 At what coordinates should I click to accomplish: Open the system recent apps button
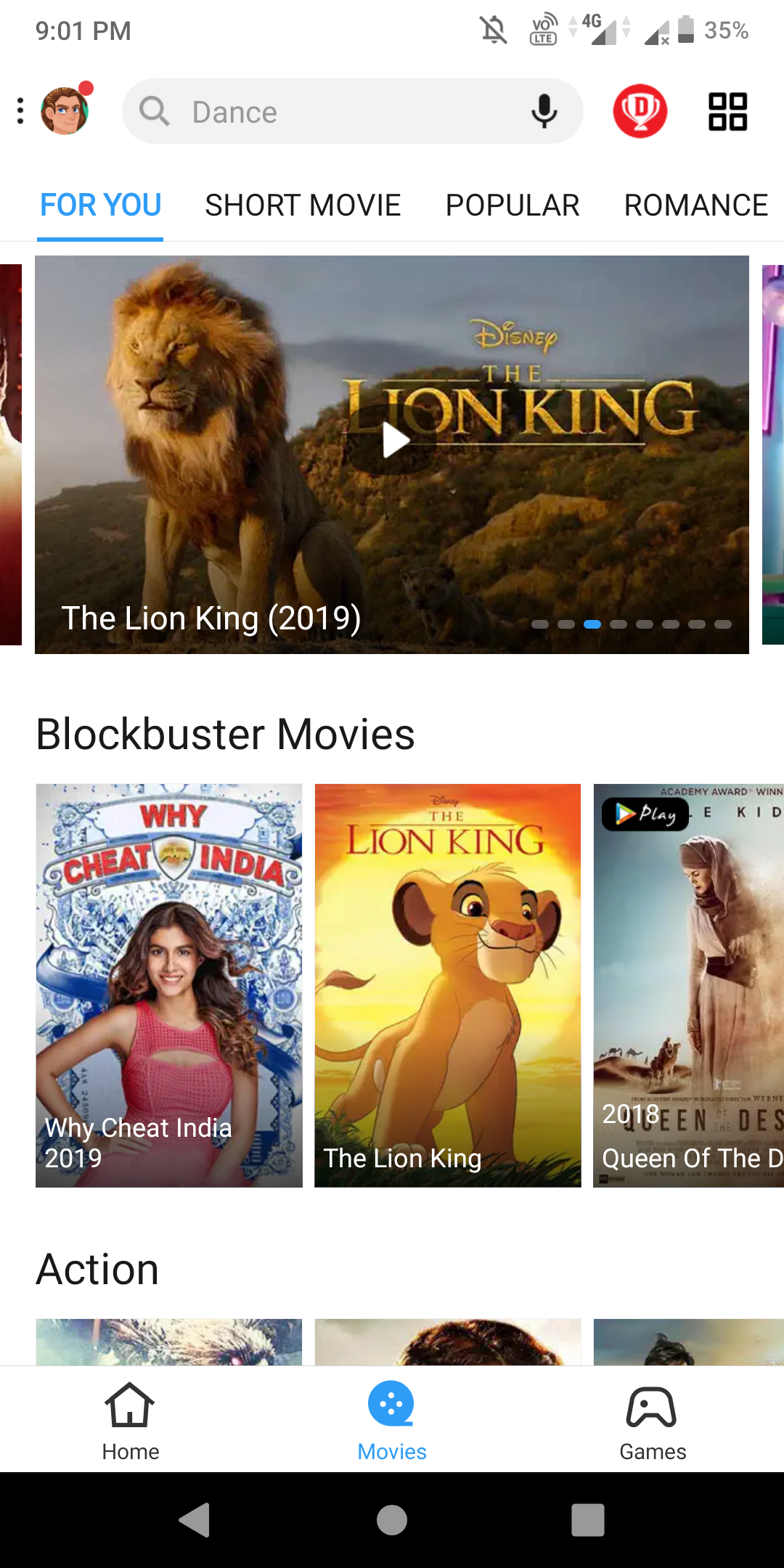click(x=588, y=1519)
